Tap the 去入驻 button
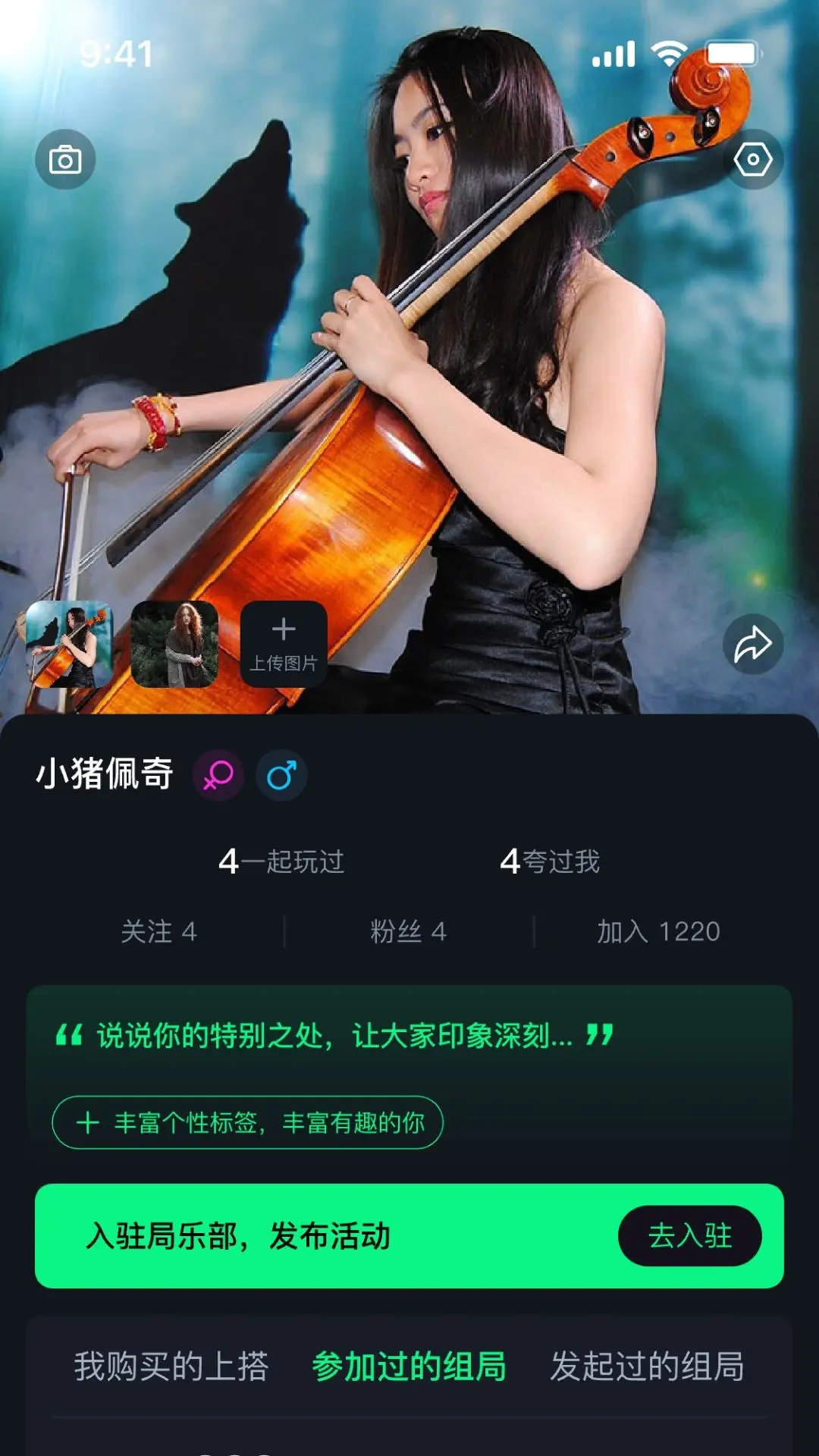Image resolution: width=819 pixels, height=1456 pixels. (690, 1235)
